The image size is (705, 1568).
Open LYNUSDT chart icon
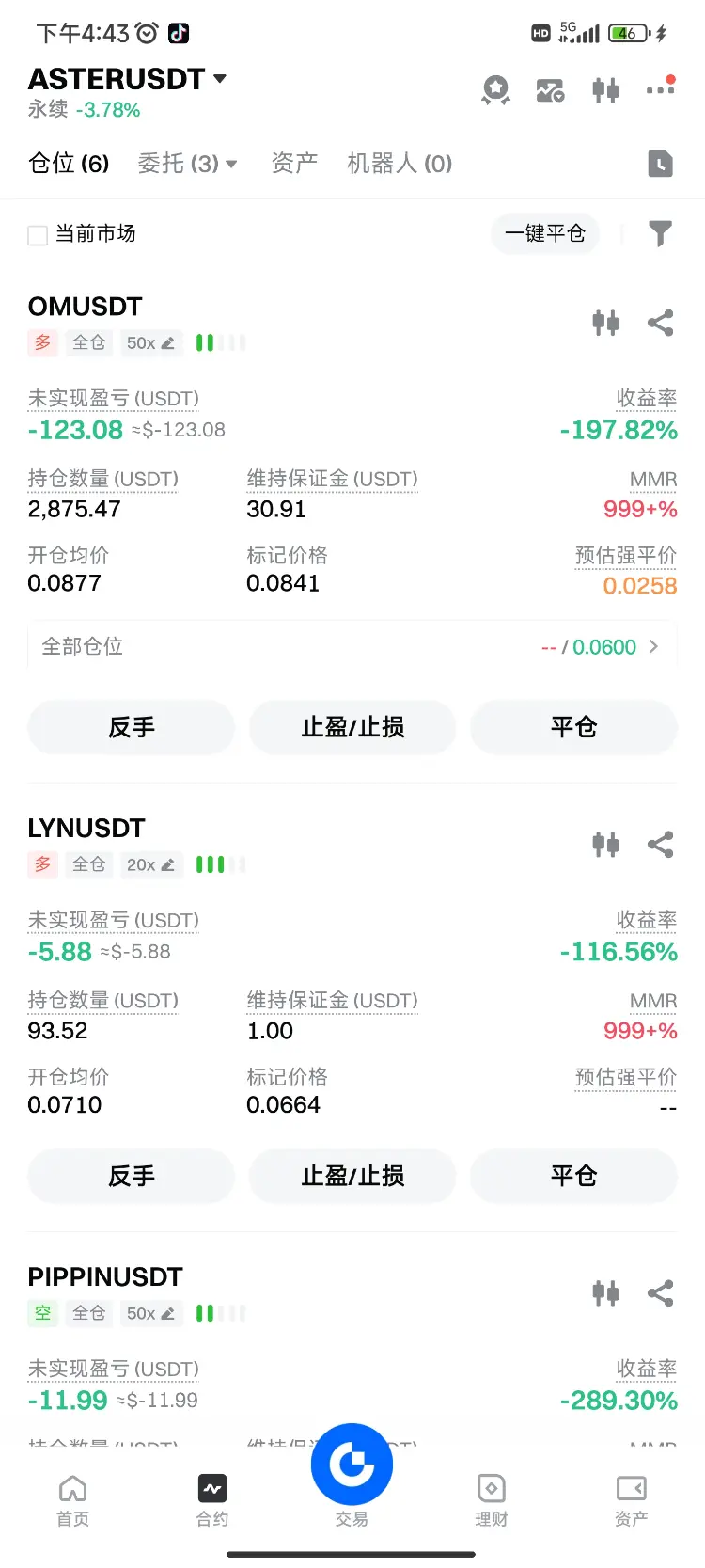pos(605,845)
